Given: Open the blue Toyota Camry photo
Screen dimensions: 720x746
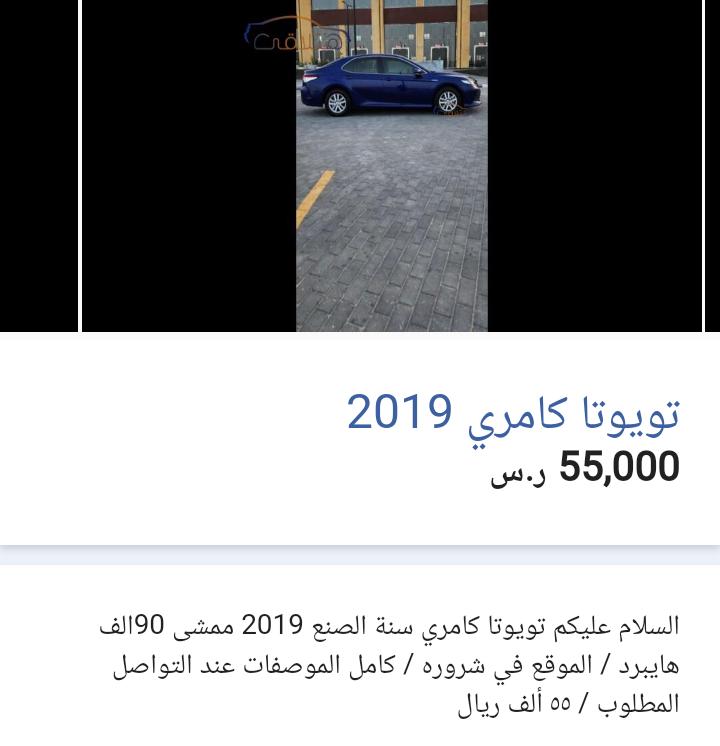Looking at the screenshot, I should coord(391,165).
